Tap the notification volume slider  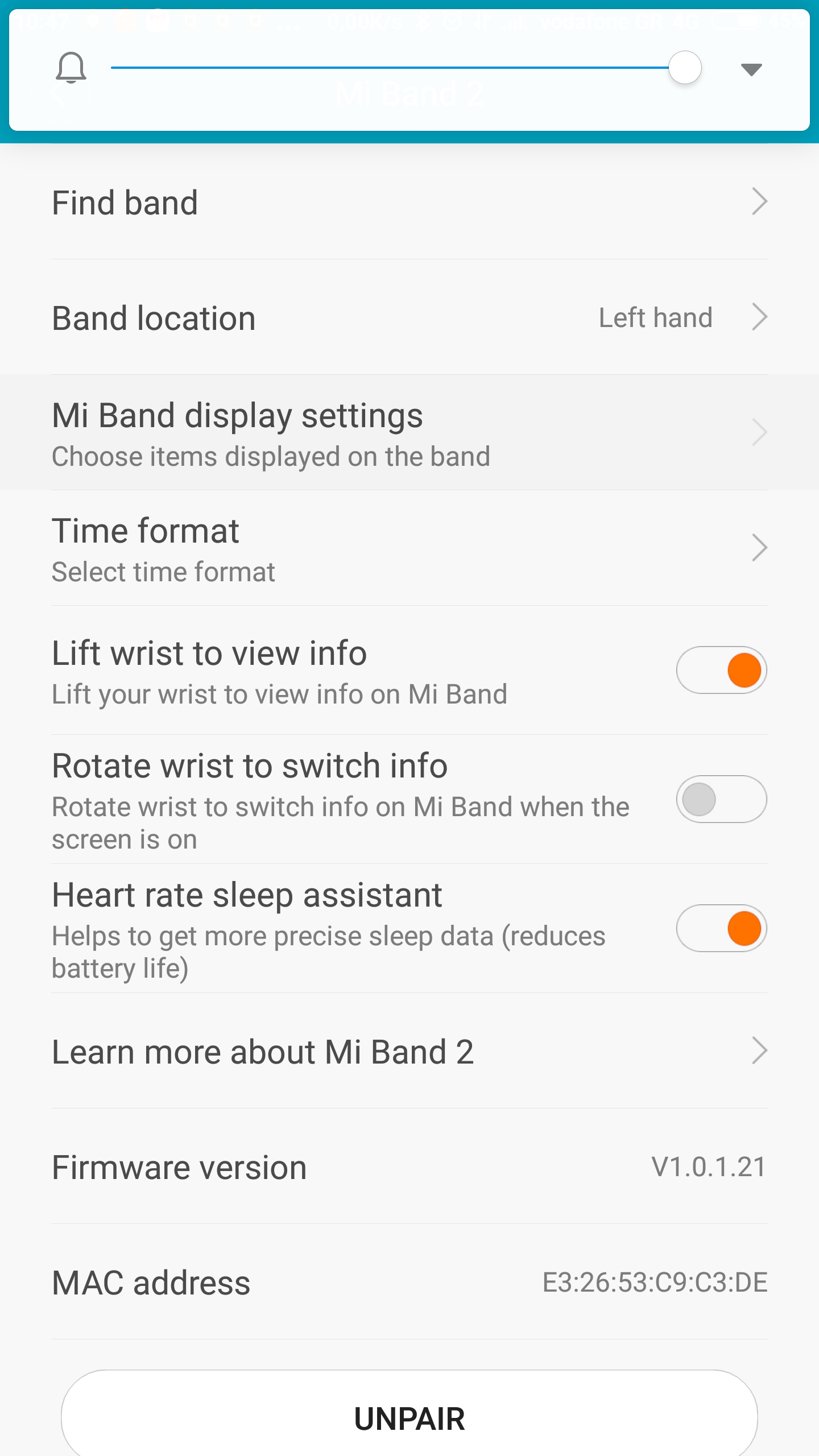(398, 68)
